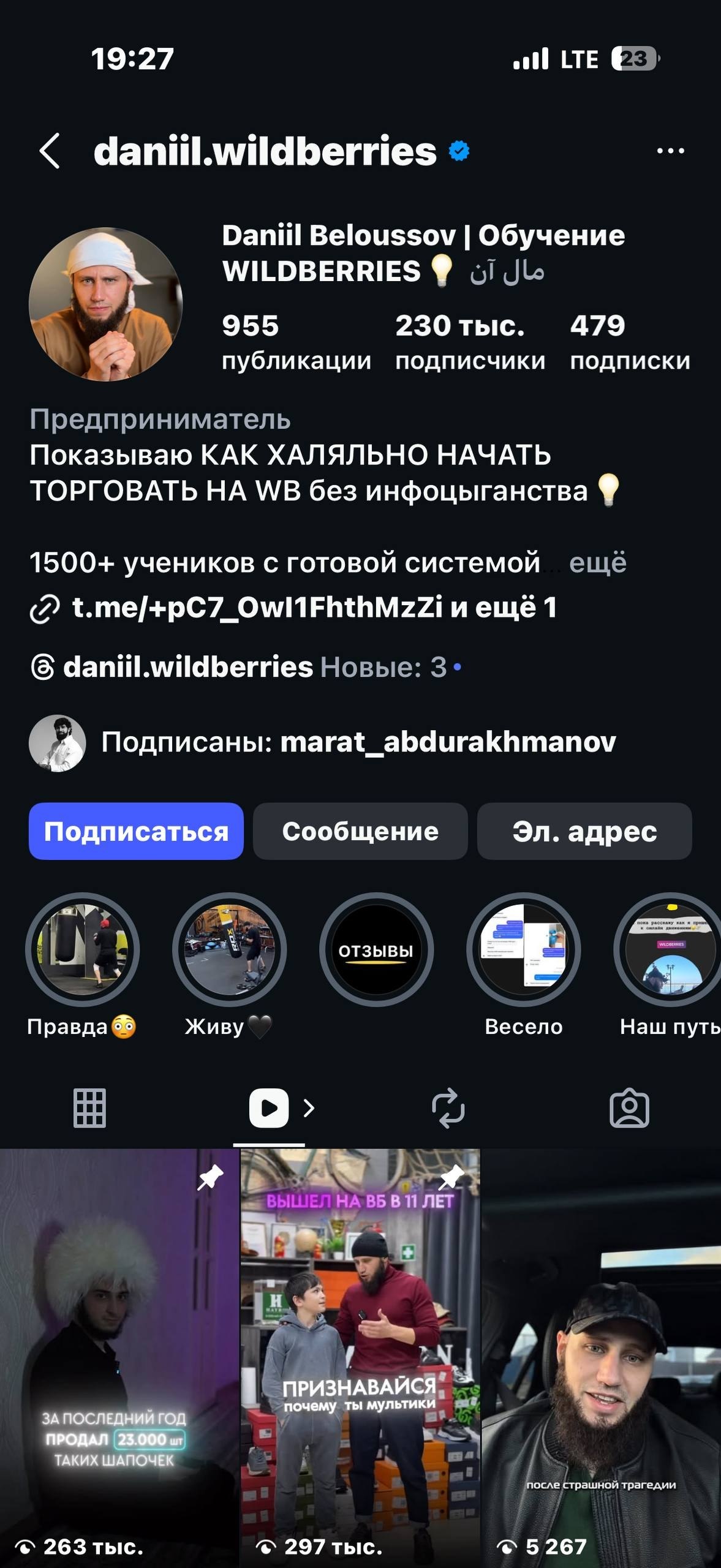The image size is (721, 1568).
Task: Open the Живу story highlight
Action: point(229,949)
